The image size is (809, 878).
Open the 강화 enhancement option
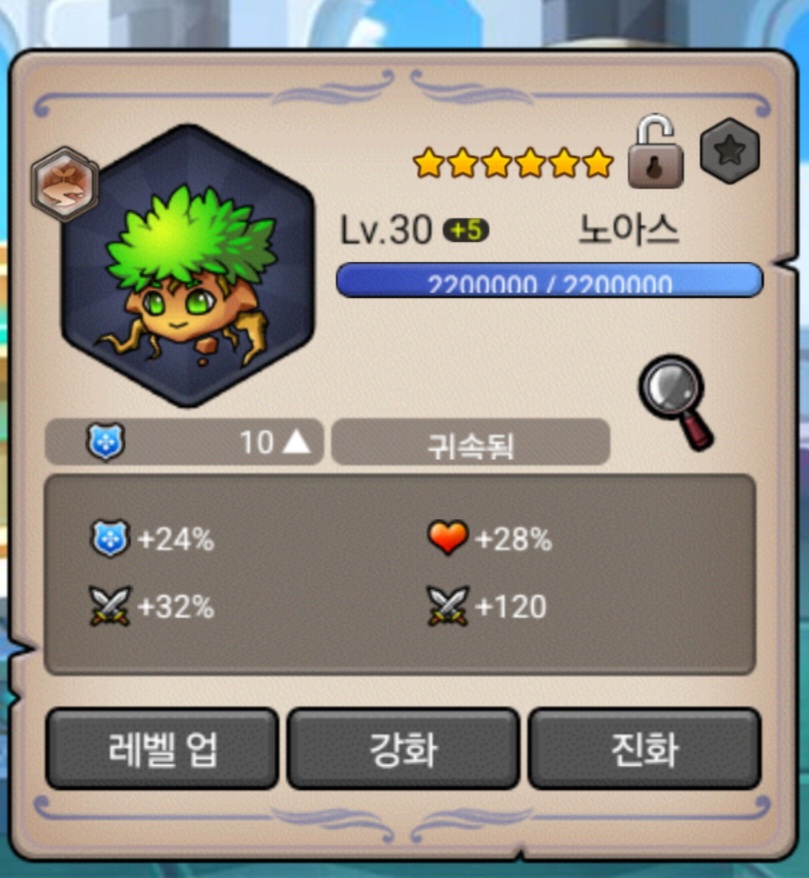pos(403,749)
